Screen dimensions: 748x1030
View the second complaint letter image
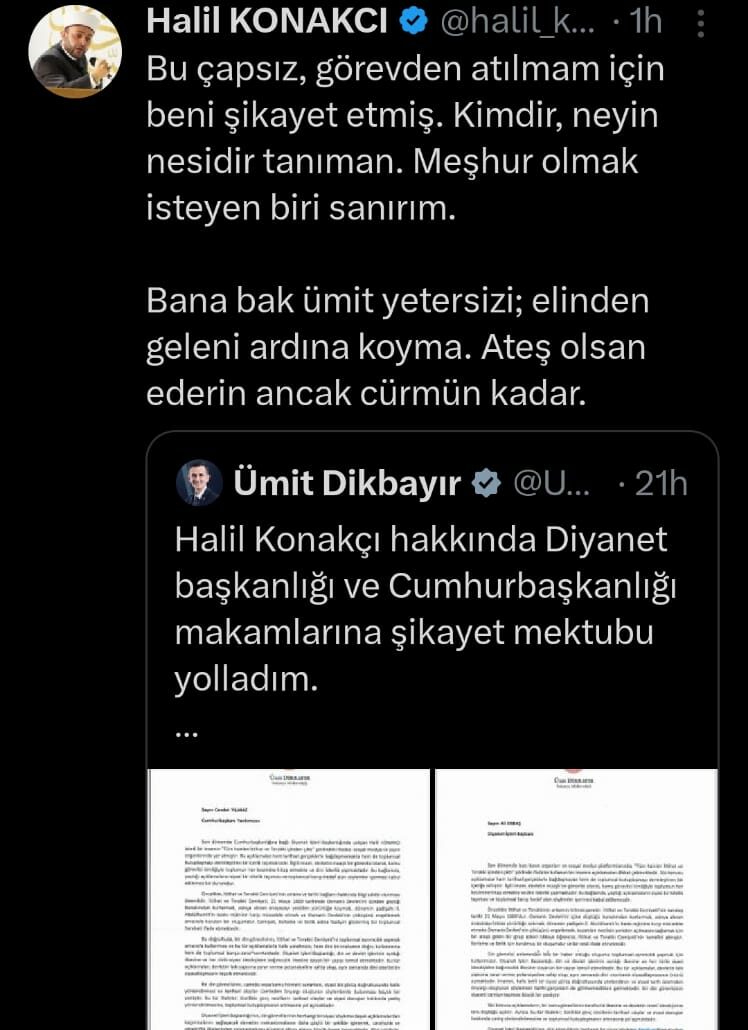coord(576,898)
